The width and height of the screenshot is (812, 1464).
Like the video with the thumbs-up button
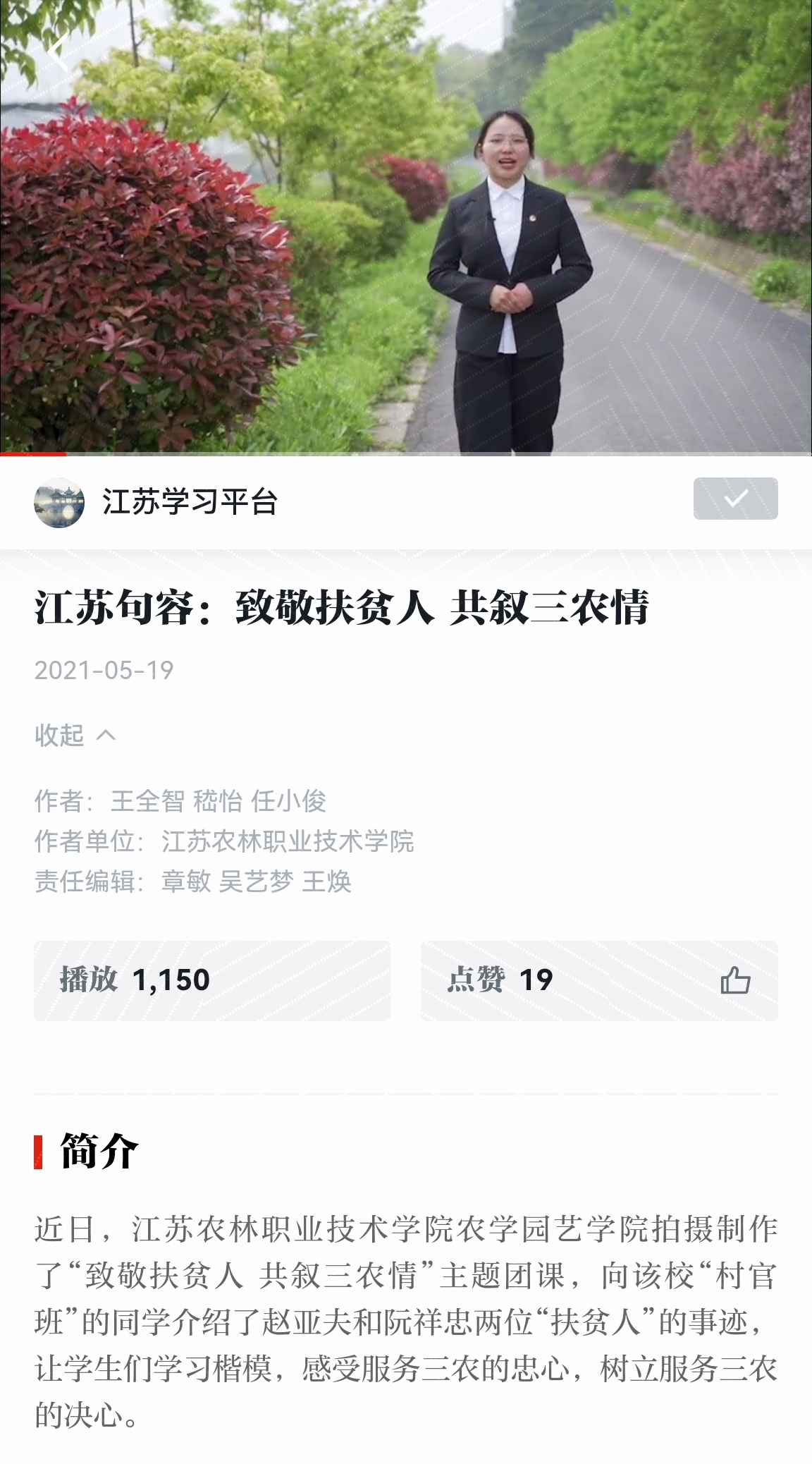(735, 980)
